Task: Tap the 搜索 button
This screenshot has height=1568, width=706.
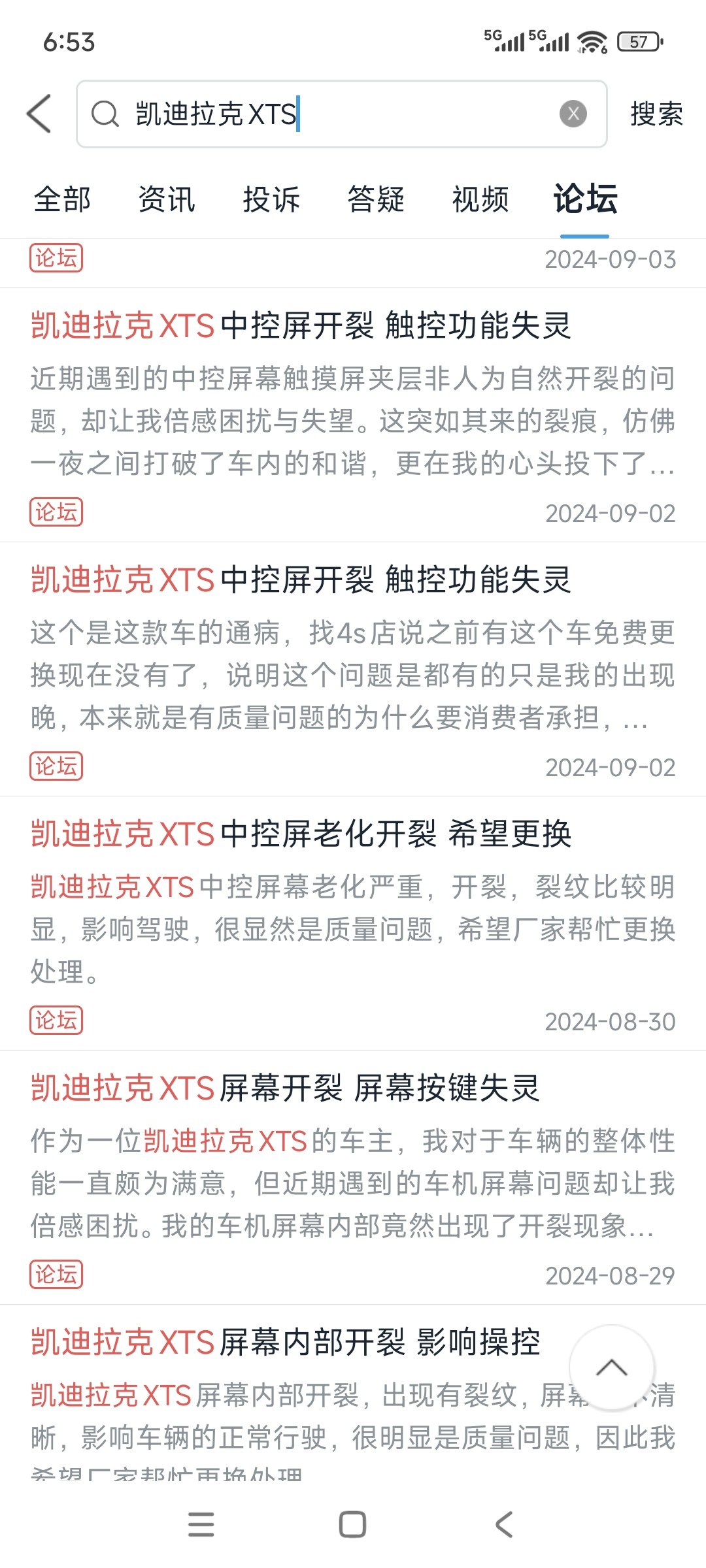Action: pyautogui.click(x=656, y=114)
